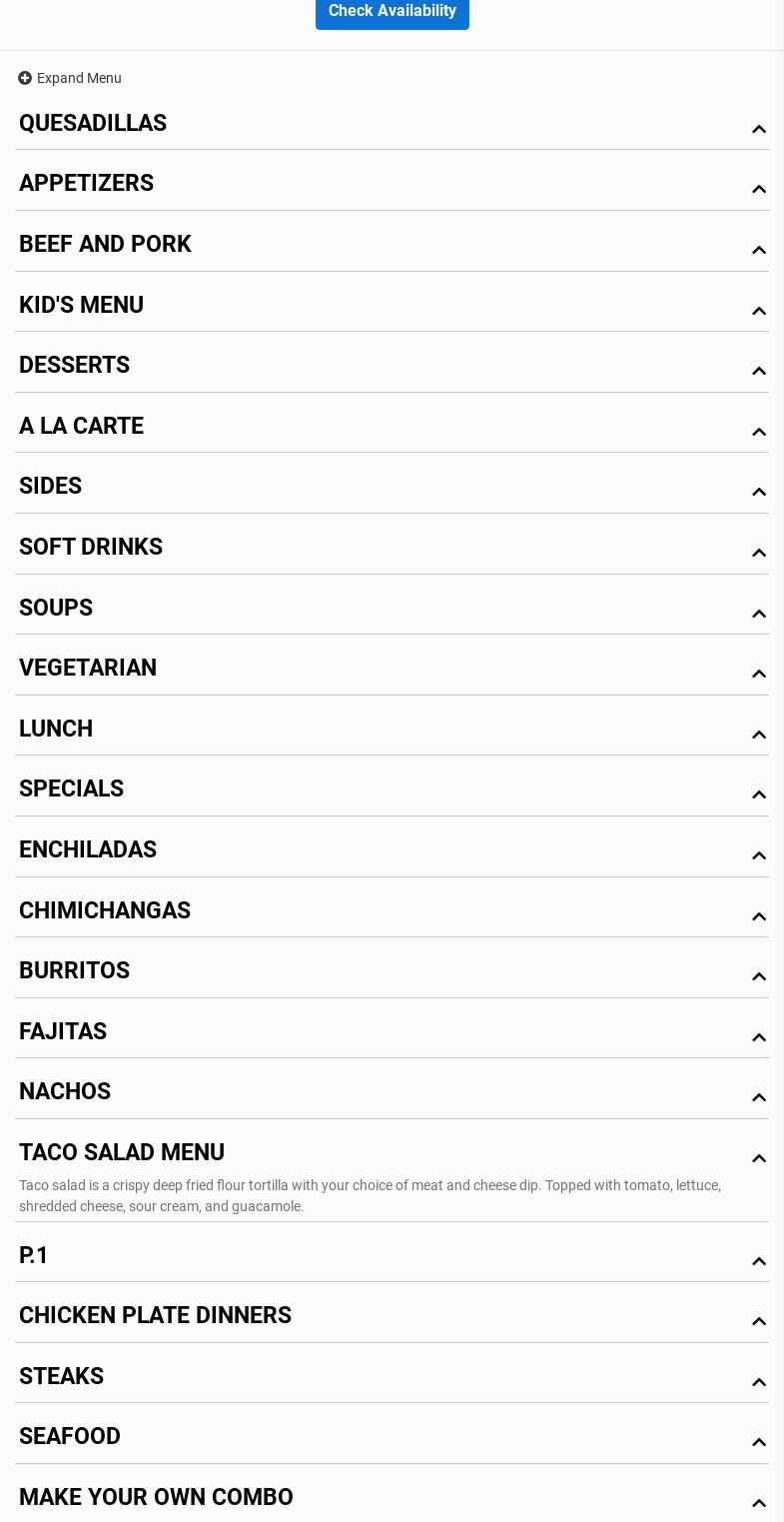Expand the Taco Salad Menu section

tap(392, 1153)
